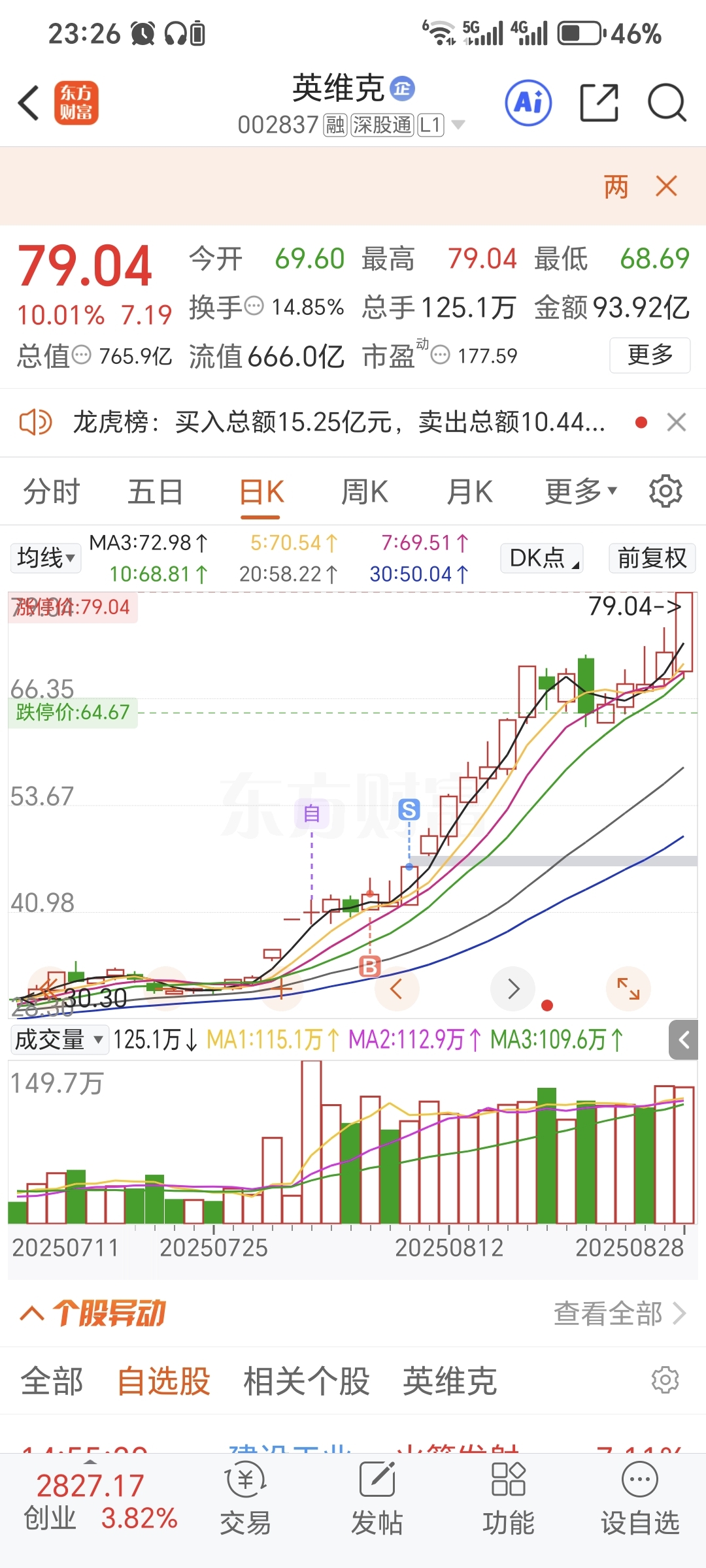Switch to 分时 chart tab

coord(51,491)
